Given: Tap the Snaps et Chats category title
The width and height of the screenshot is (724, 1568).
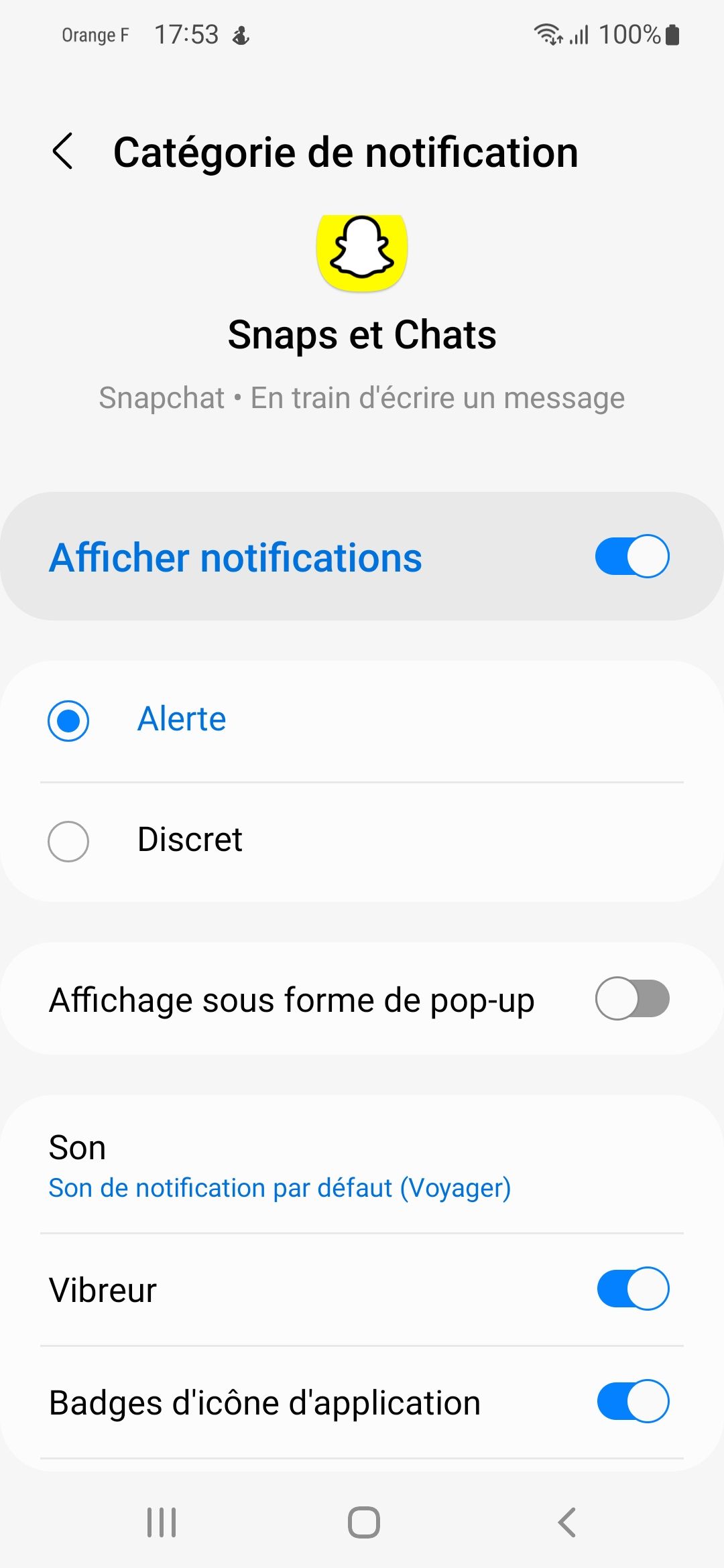Looking at the screenshot, I should tap(361, 335).
